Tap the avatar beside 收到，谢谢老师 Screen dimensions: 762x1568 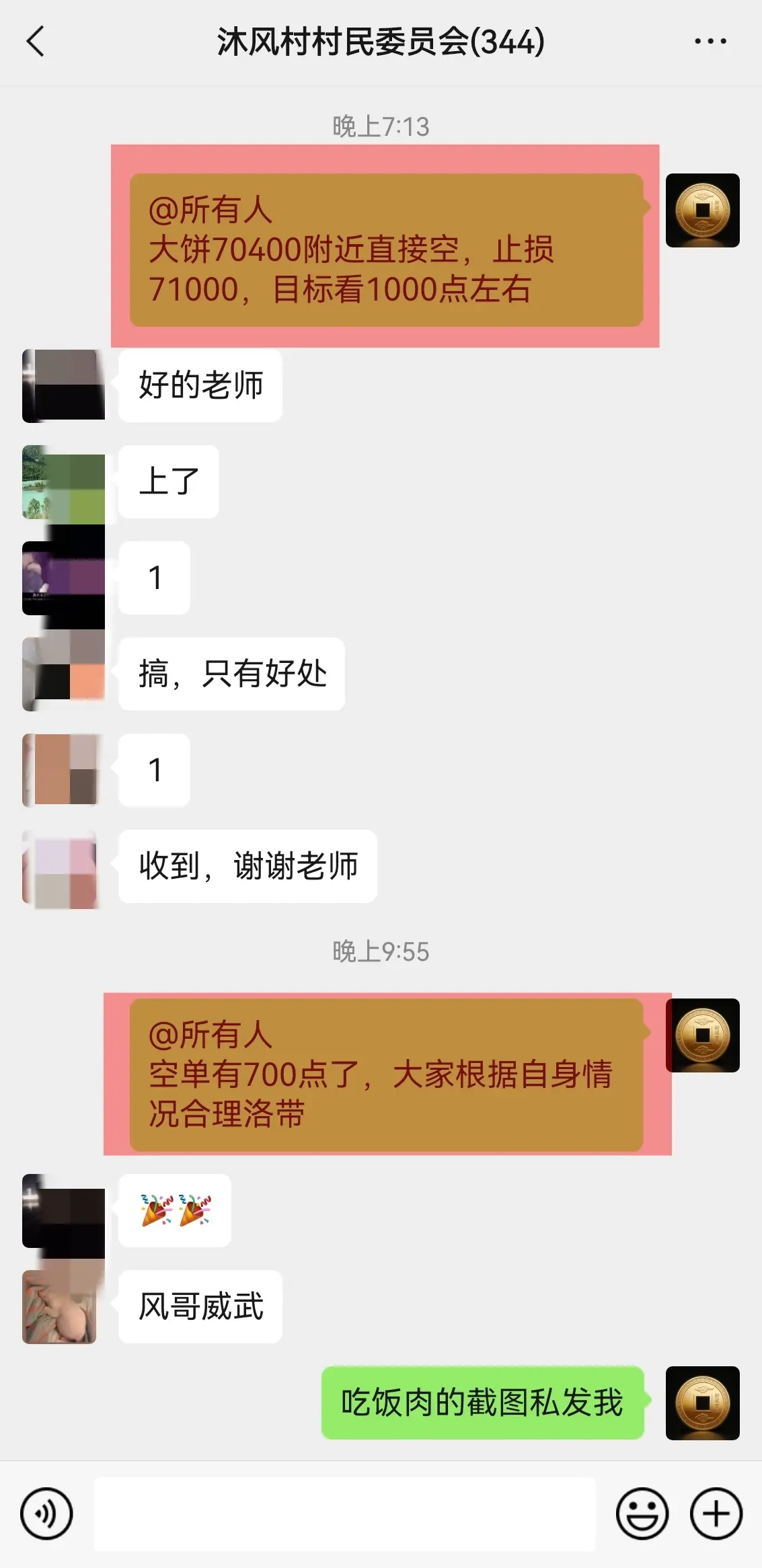click(x=64, y=867)
